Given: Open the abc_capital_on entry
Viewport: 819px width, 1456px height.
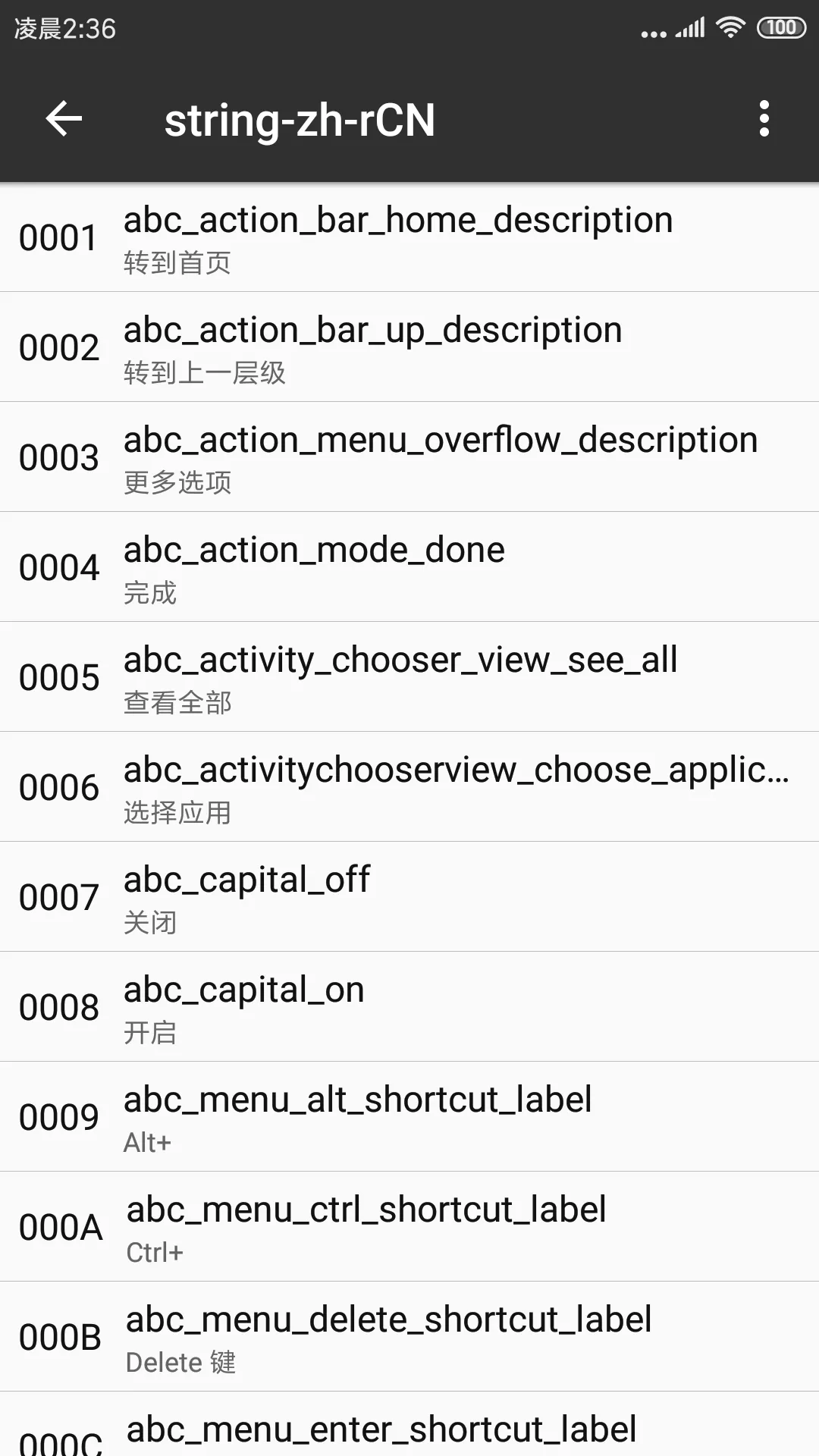Looking at the screenshot, I should click(x=409, y=1008).
